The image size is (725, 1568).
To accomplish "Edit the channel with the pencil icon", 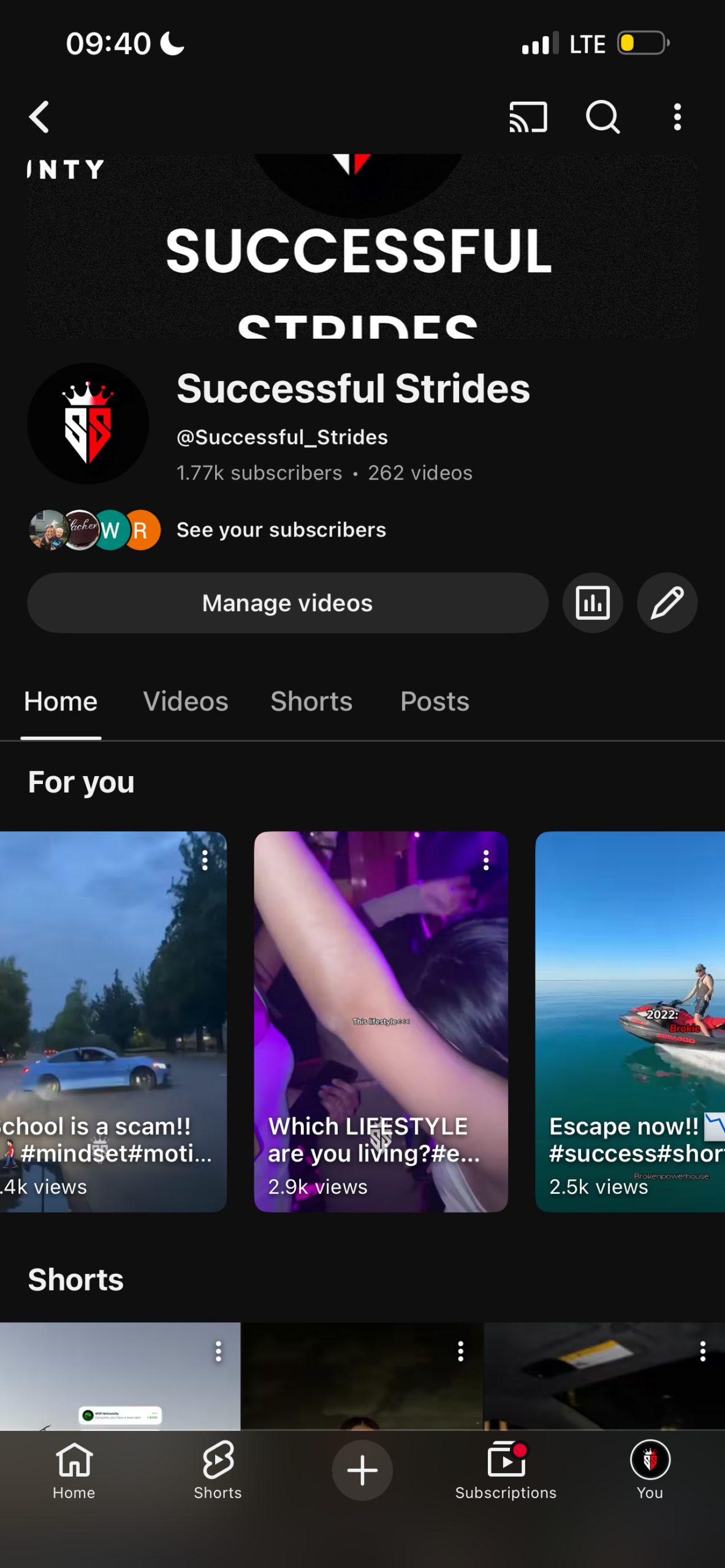I will 667,603.
